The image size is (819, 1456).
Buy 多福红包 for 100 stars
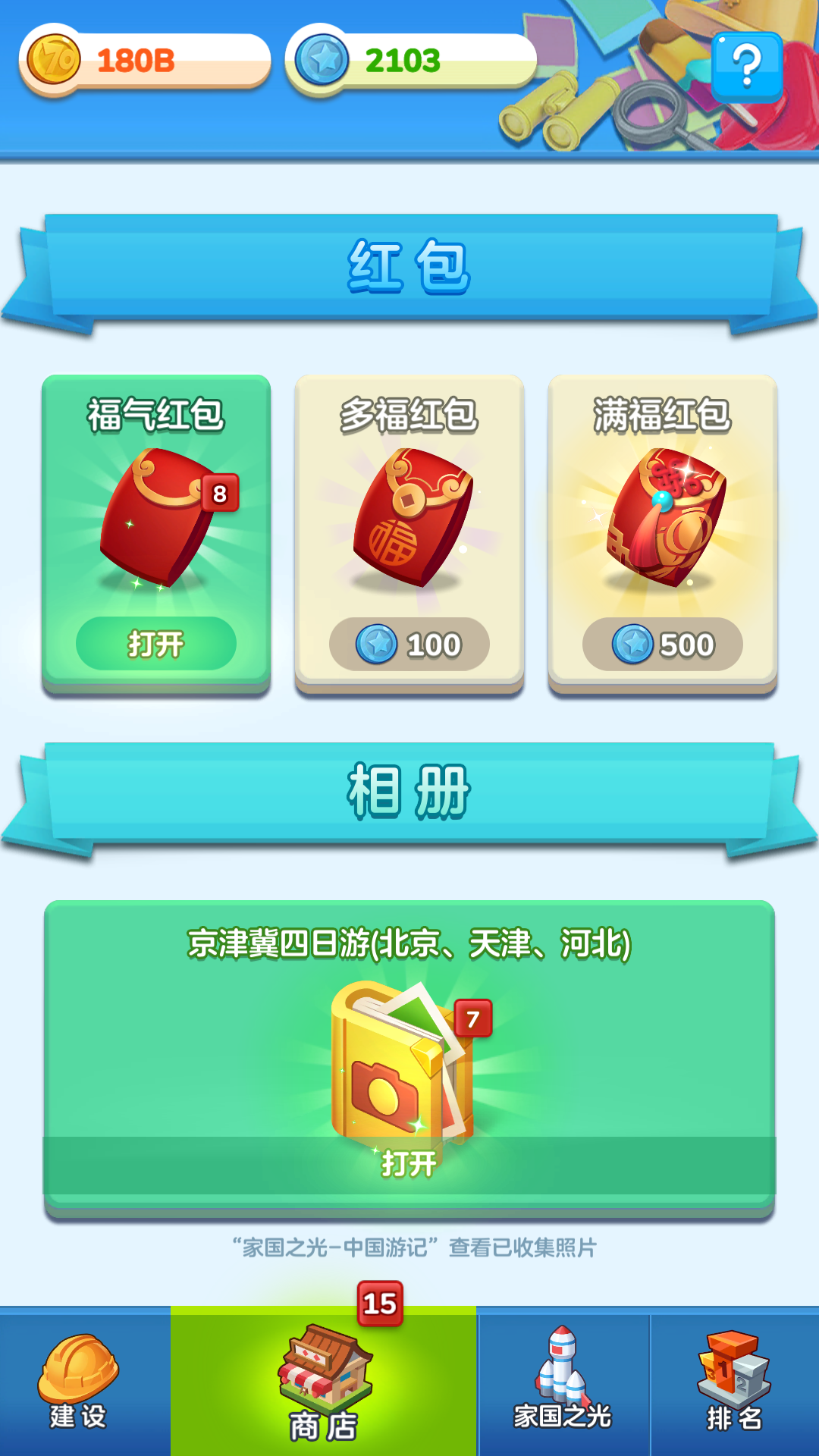coord(409,645)
